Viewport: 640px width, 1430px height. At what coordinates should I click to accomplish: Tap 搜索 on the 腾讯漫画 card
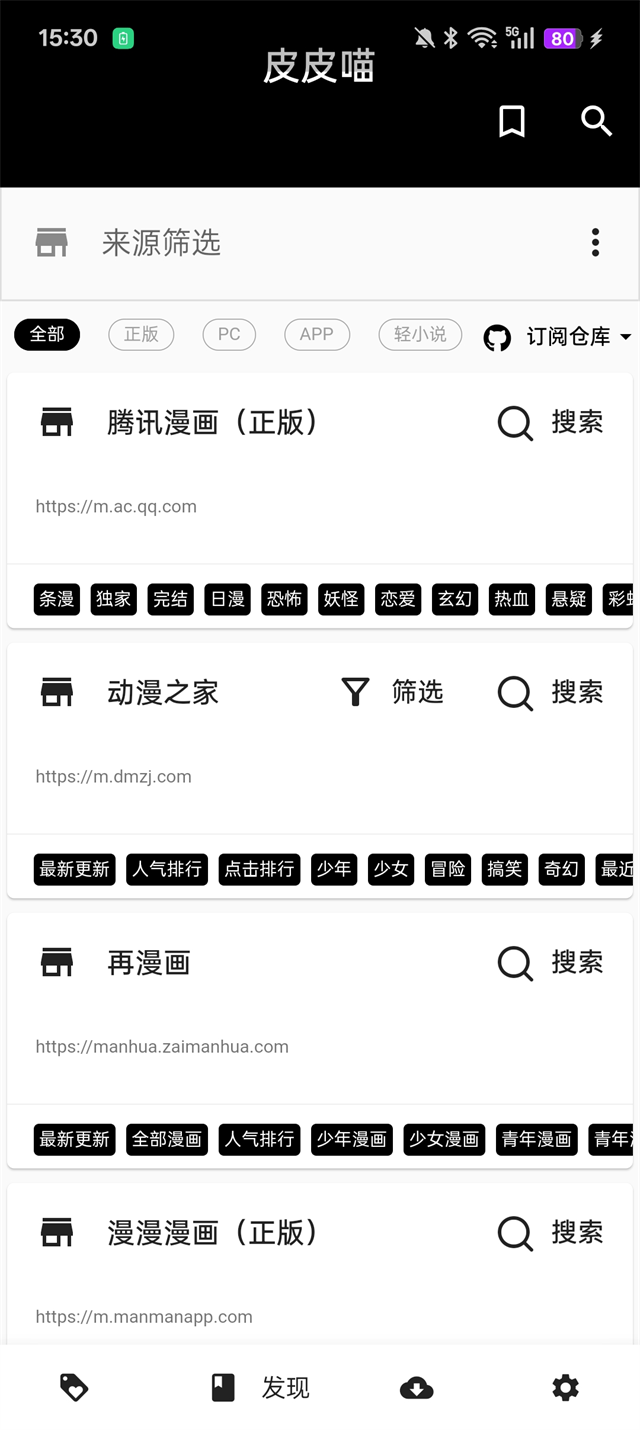point(551,423)
